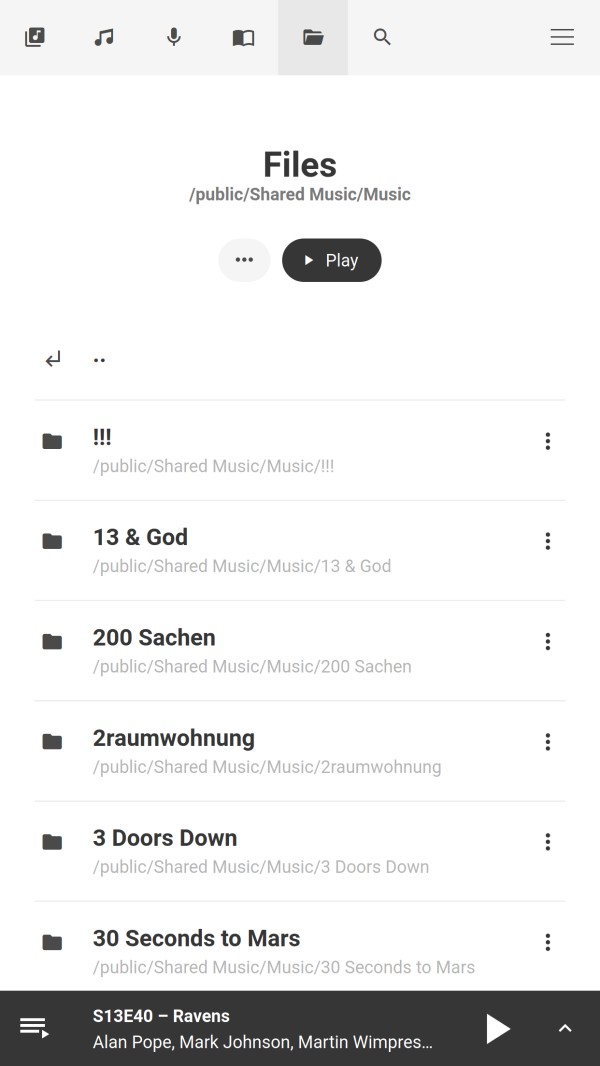This screenshot has height=1066, width=600.
Task: Play the current Music folder
Action: click(331, 260)
